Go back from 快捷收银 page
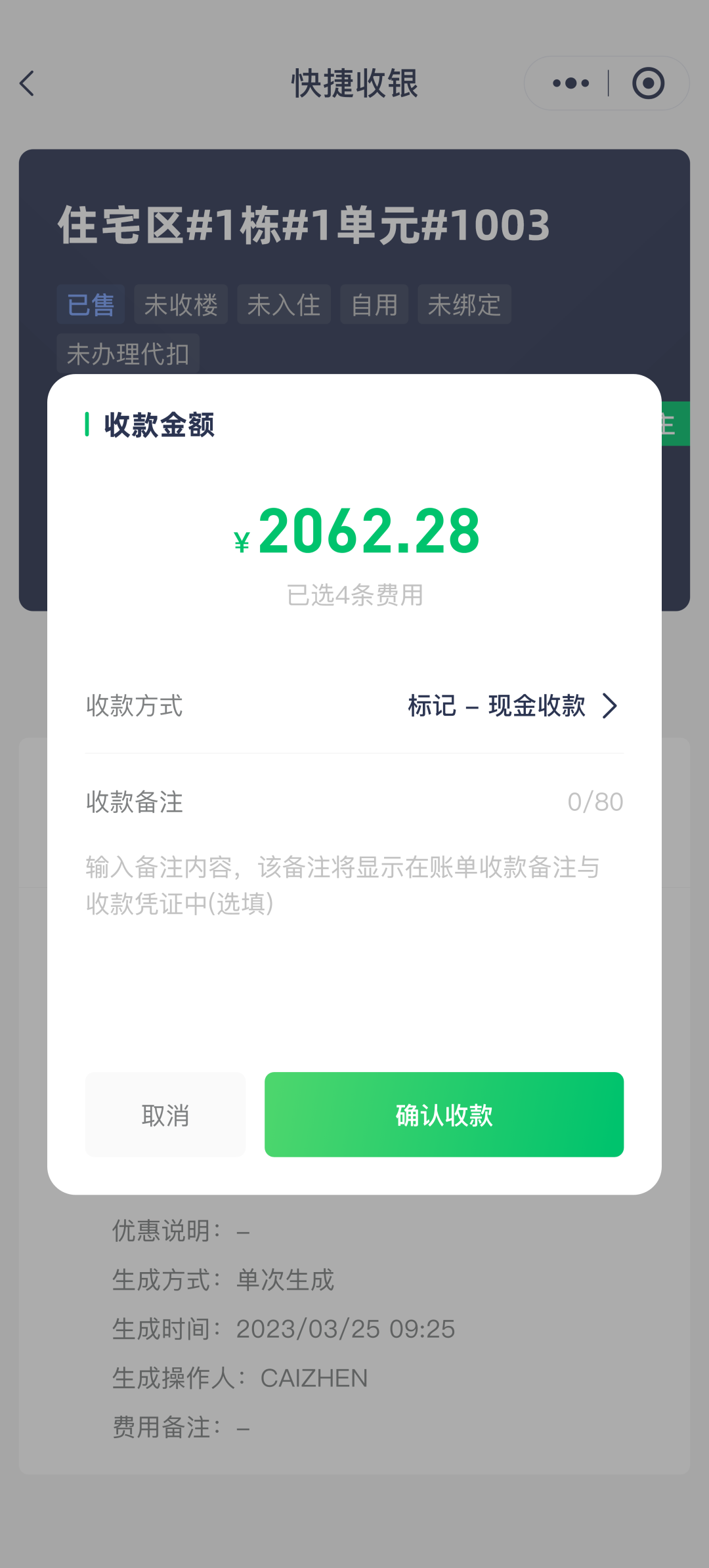Image resolution: width=709 pixels, height=1568 pixels. tap(28, 83)
